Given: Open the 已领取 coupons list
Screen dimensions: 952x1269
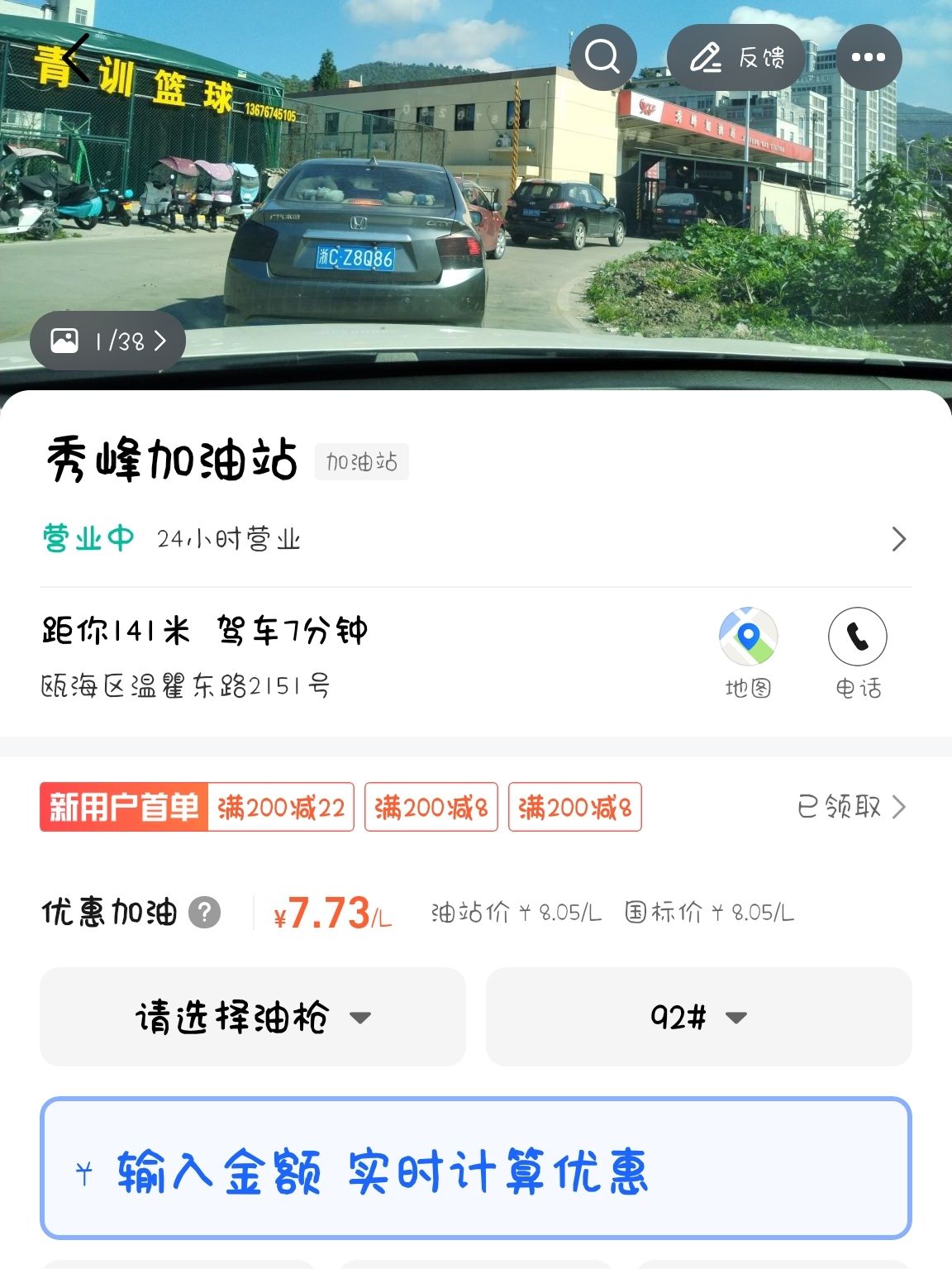Looking at the screenshot, I should [x=851, y=806].
